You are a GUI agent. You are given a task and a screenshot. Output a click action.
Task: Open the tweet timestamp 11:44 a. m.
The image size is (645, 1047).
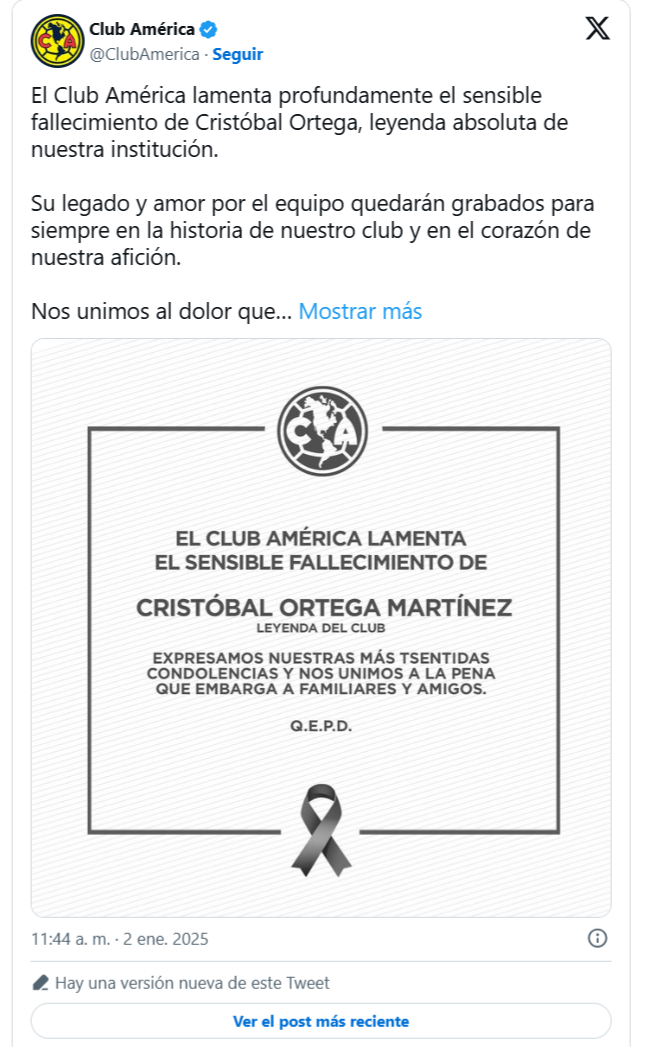[119, 939]
